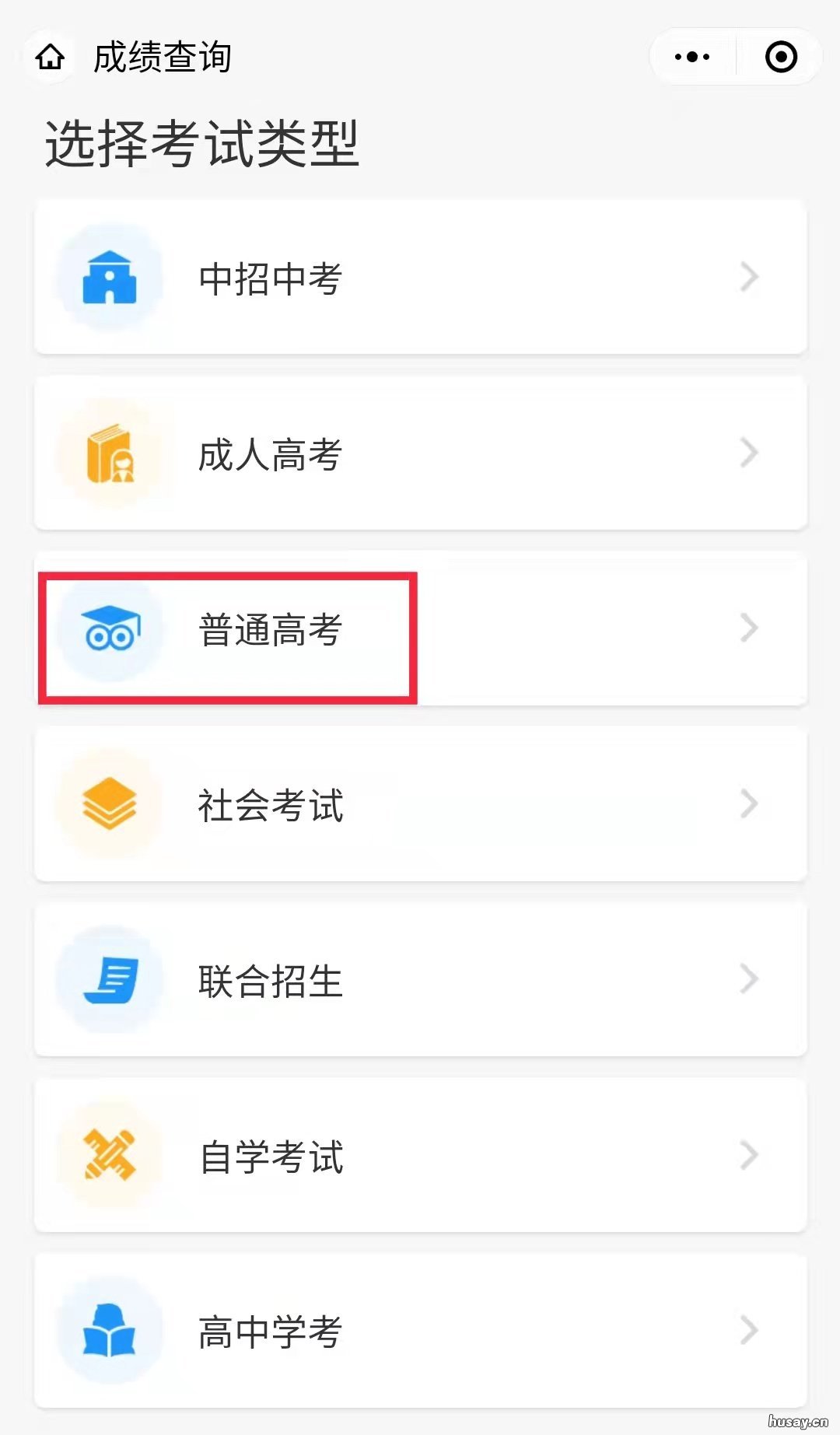Select the document icon beside 联合招生
The width and height of the screenshot is (840, 1435).
point(110,981)
